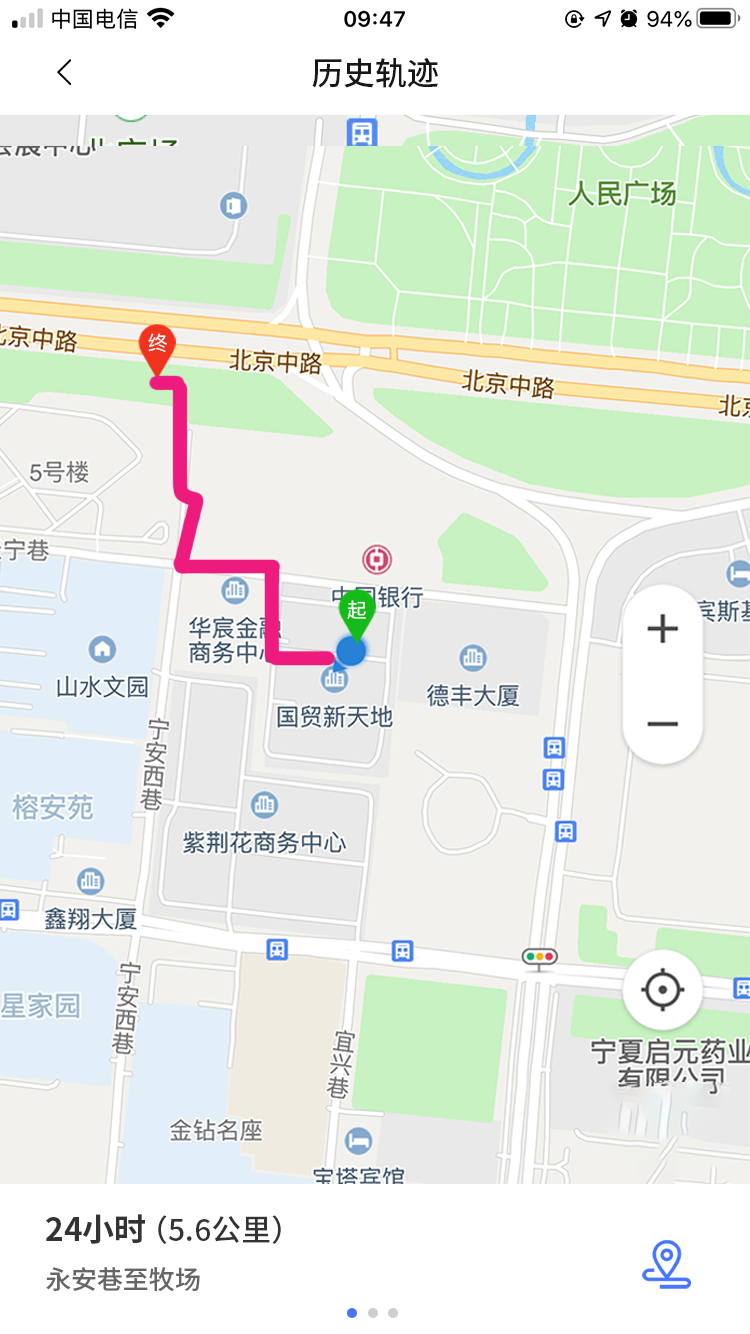Go back from the 历史轨迹 screen
This screenshot has width=750, height=1334.
[65, 73]
